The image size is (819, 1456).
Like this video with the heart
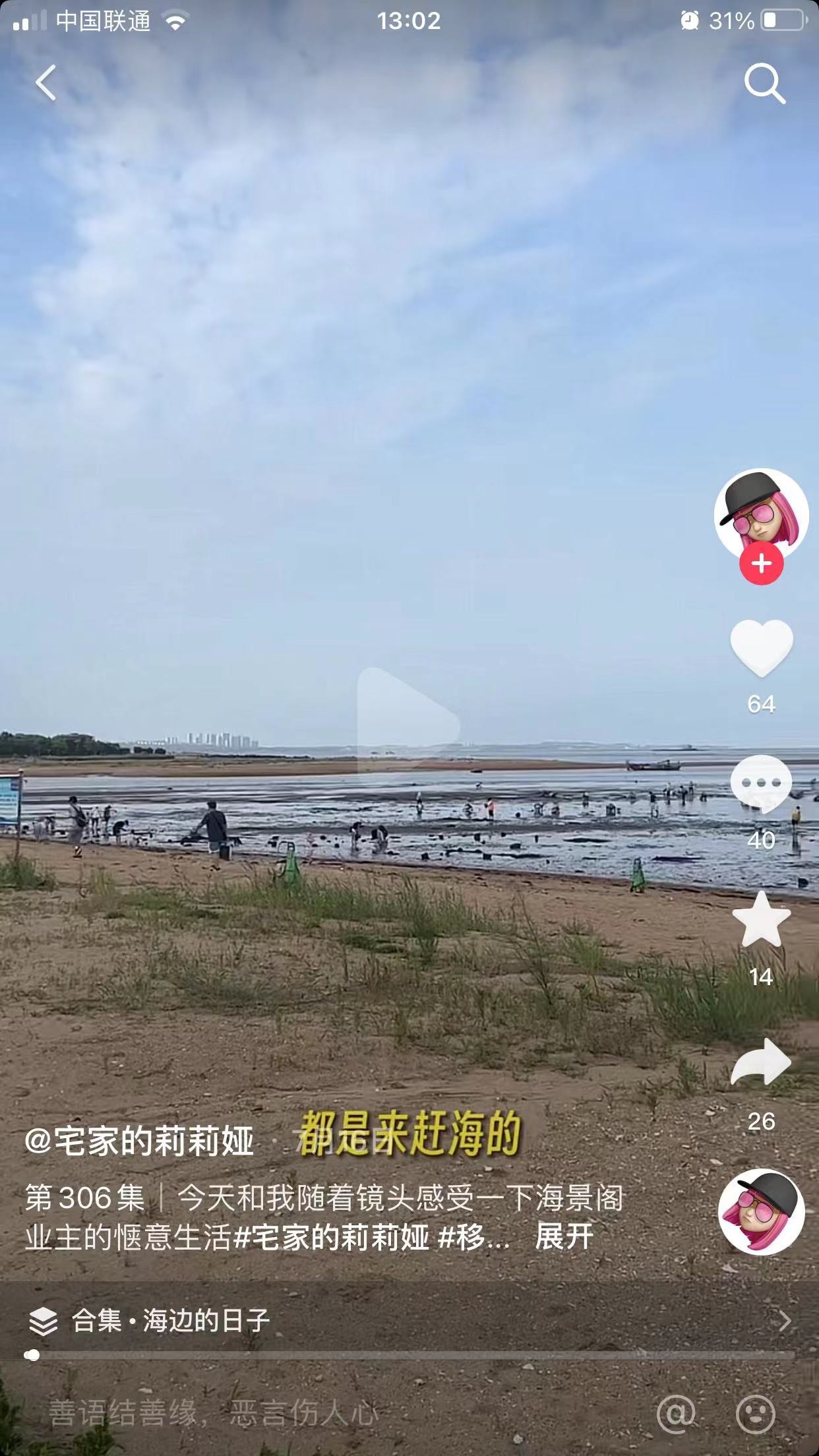tap(761, 648)
